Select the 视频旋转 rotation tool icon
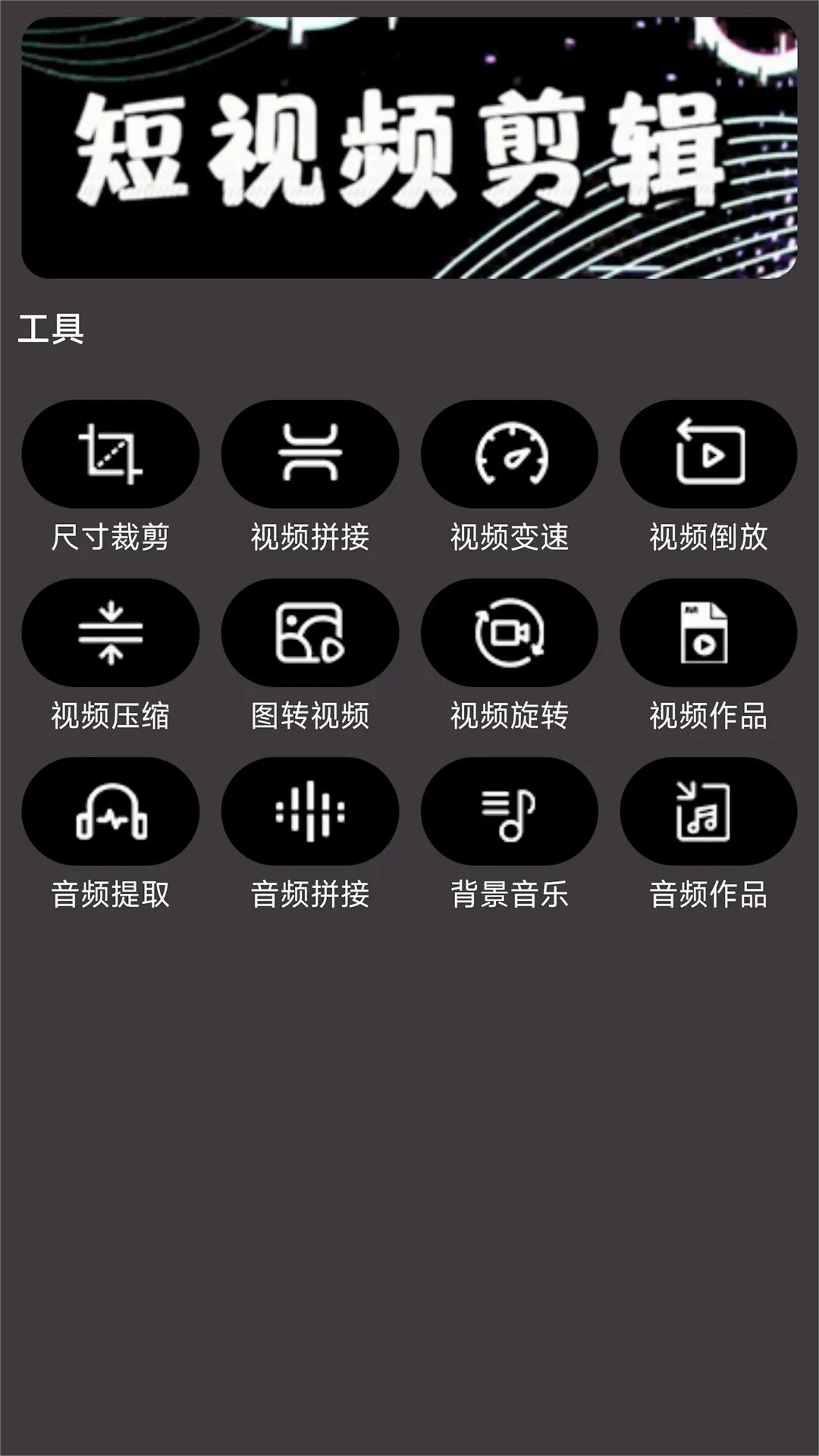The width and height of the screenshot is (819, 1456). coord(509,632)
